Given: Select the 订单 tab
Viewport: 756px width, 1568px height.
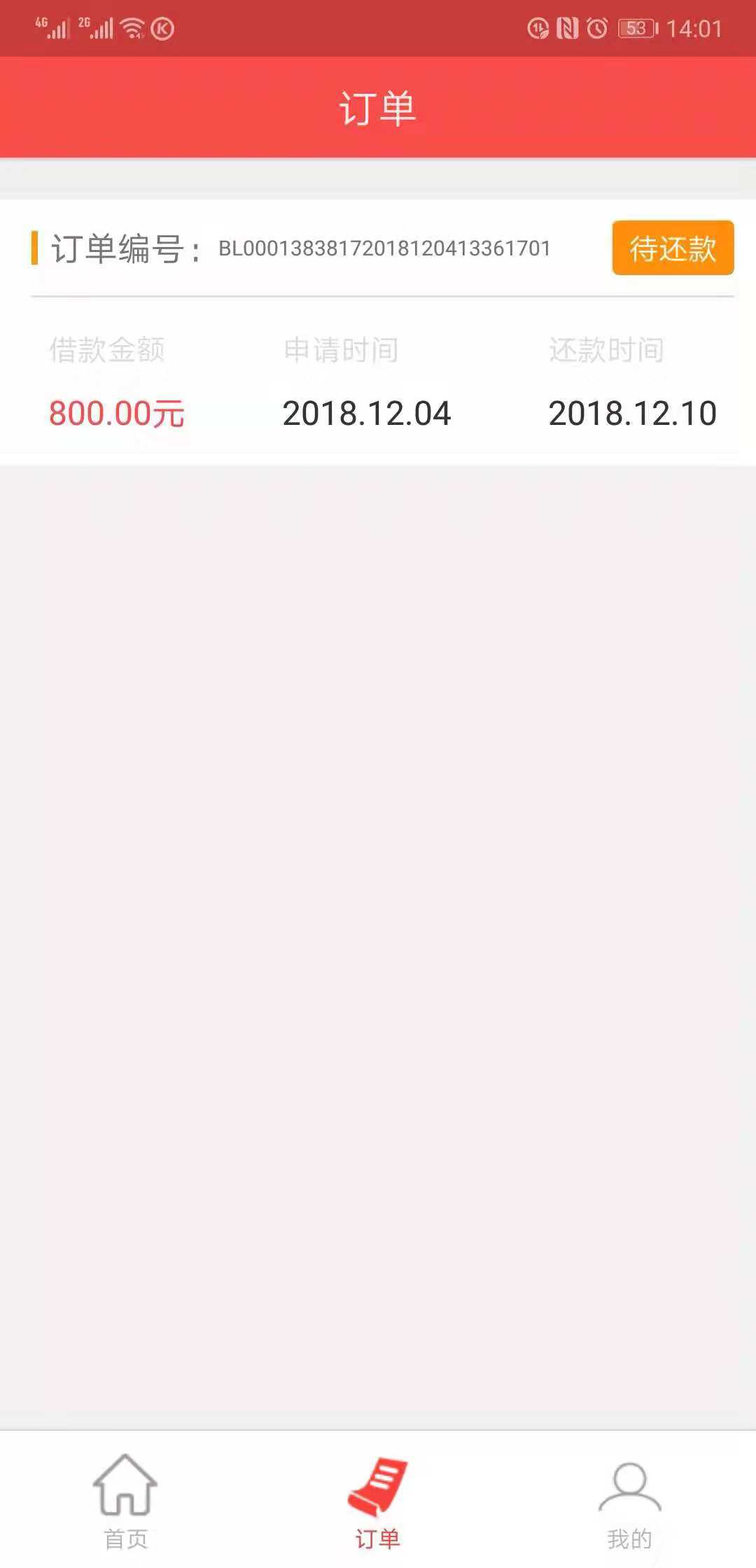Looking at the screenshot, I should pos(378,1500).
